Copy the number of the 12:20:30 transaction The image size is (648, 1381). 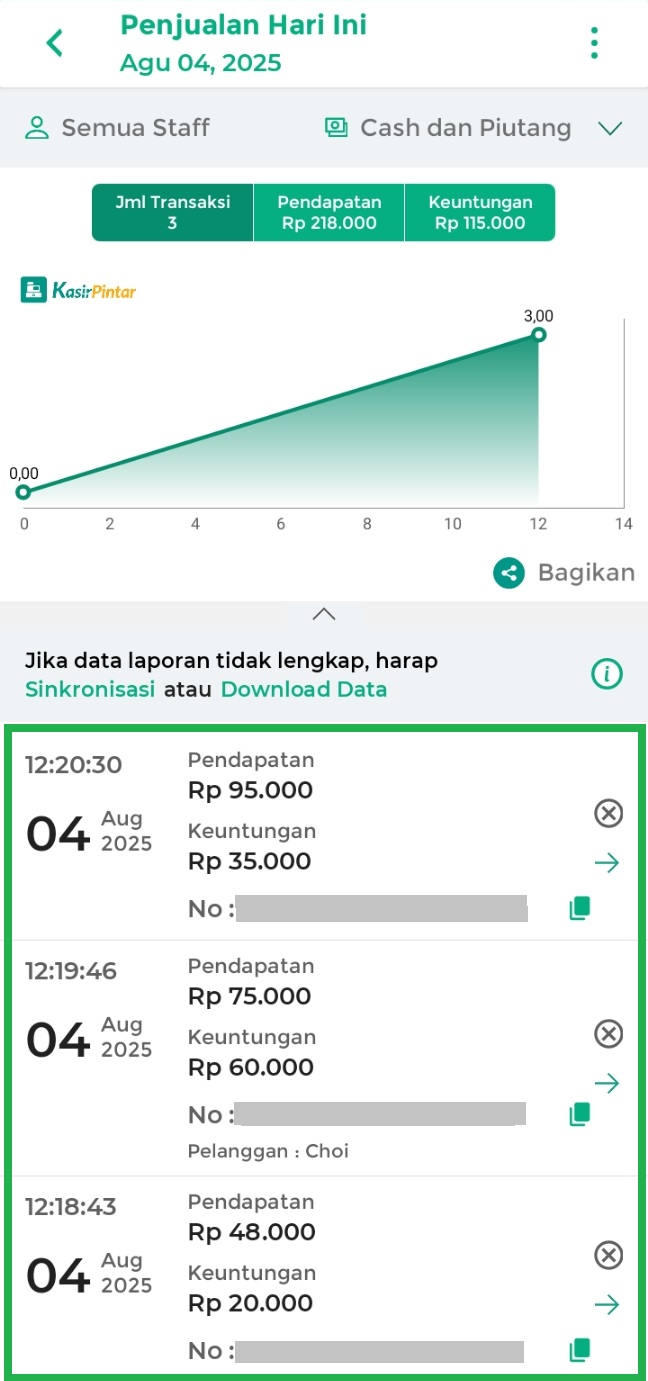(x=580, y=908)
